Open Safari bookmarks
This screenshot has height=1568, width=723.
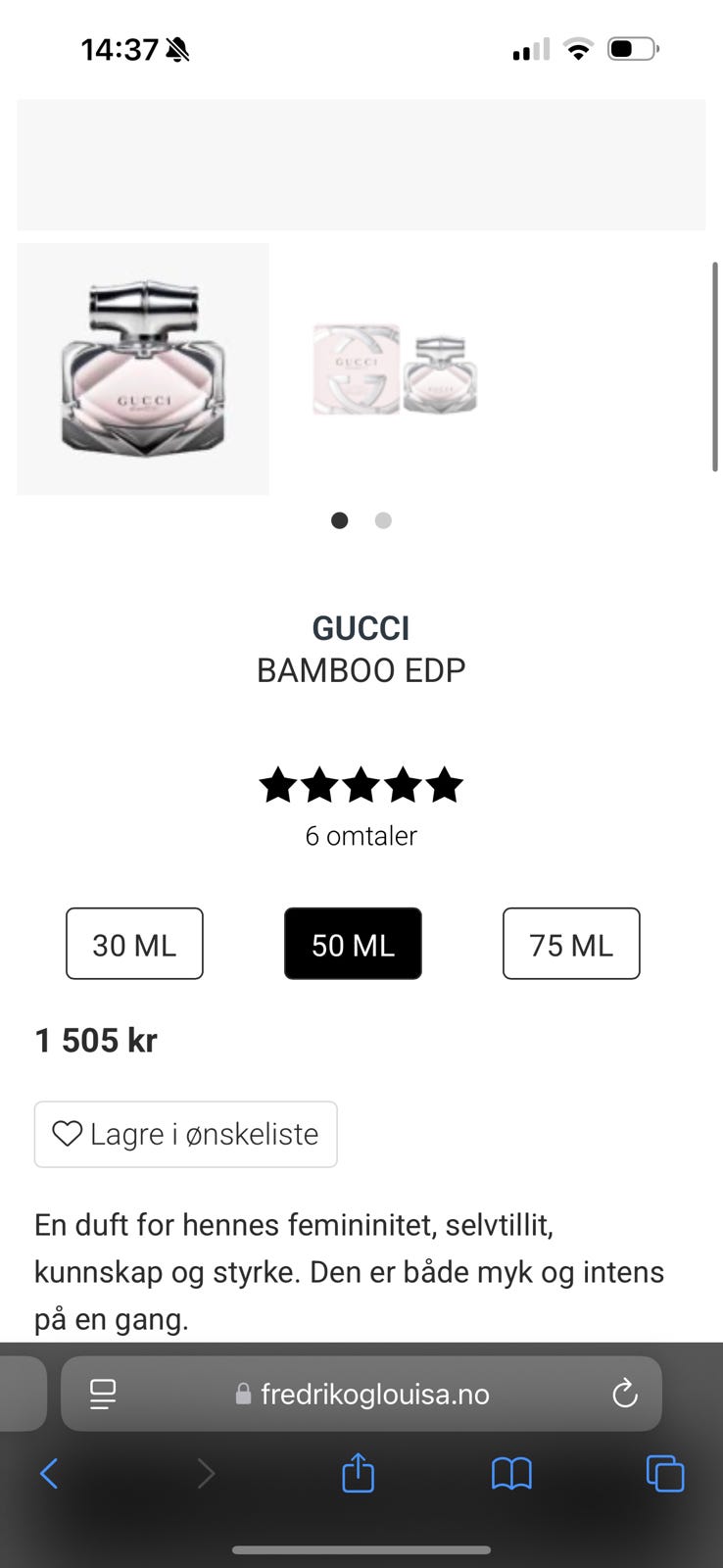[x=511, y=1473]
